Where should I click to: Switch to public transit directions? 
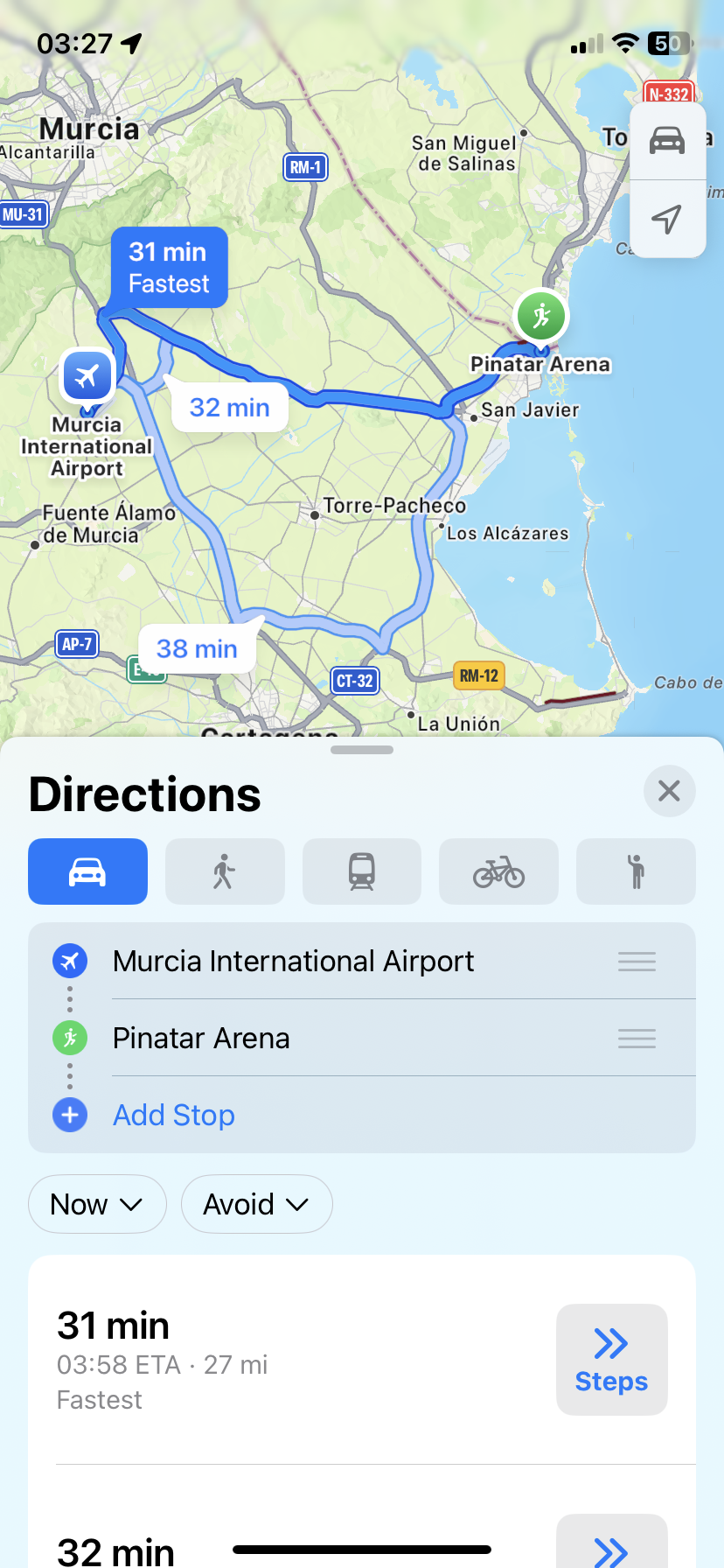coord(362,871)
